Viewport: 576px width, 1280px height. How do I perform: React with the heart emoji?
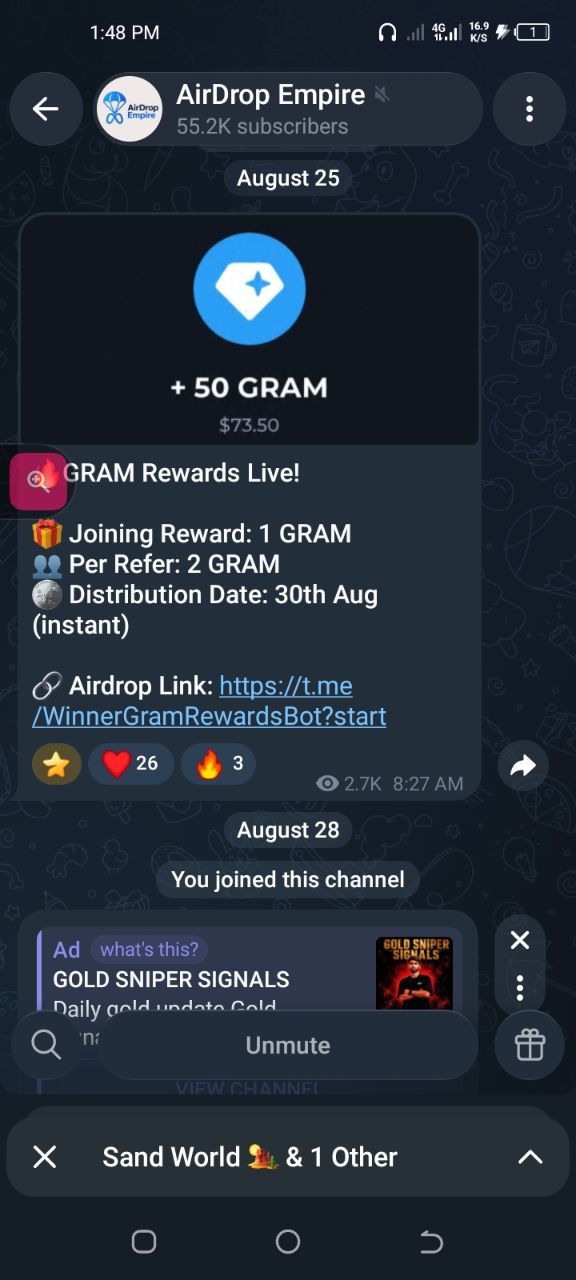pyautogui.click(x=131, y=764)
